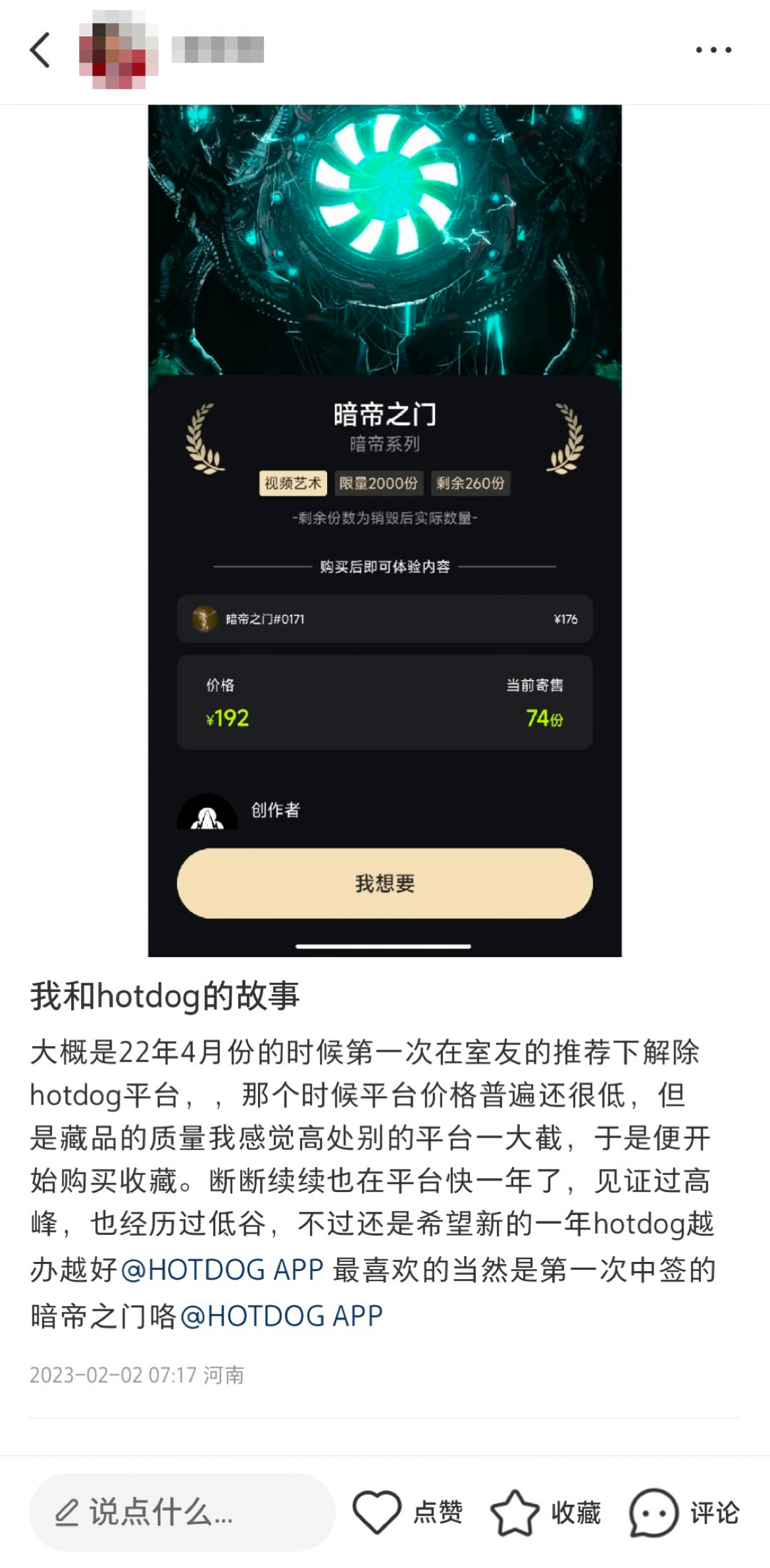Tap the back arrow at top left

pyautogui.click(x=39, y=51)
